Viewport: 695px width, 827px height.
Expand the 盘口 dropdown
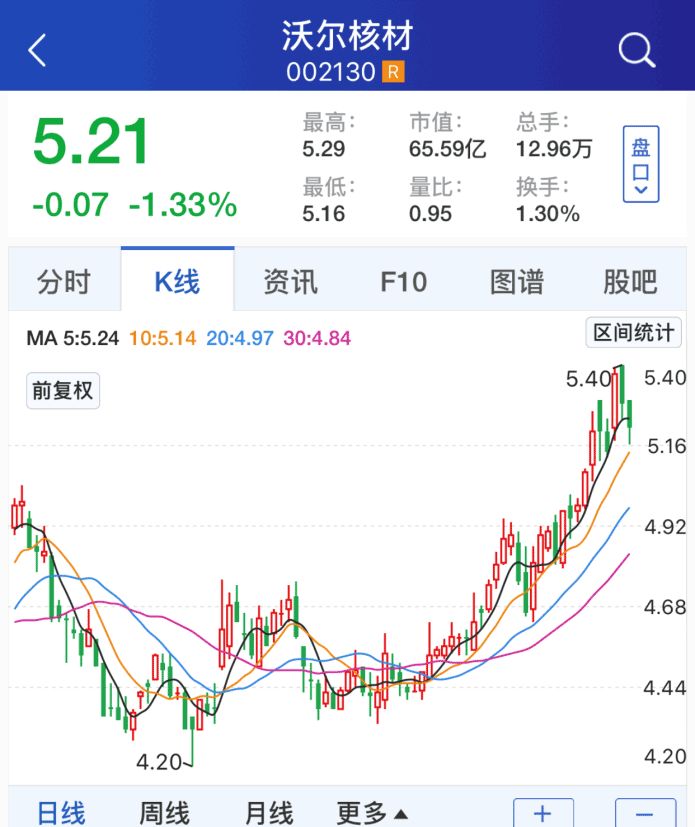[x=641, y=164]
